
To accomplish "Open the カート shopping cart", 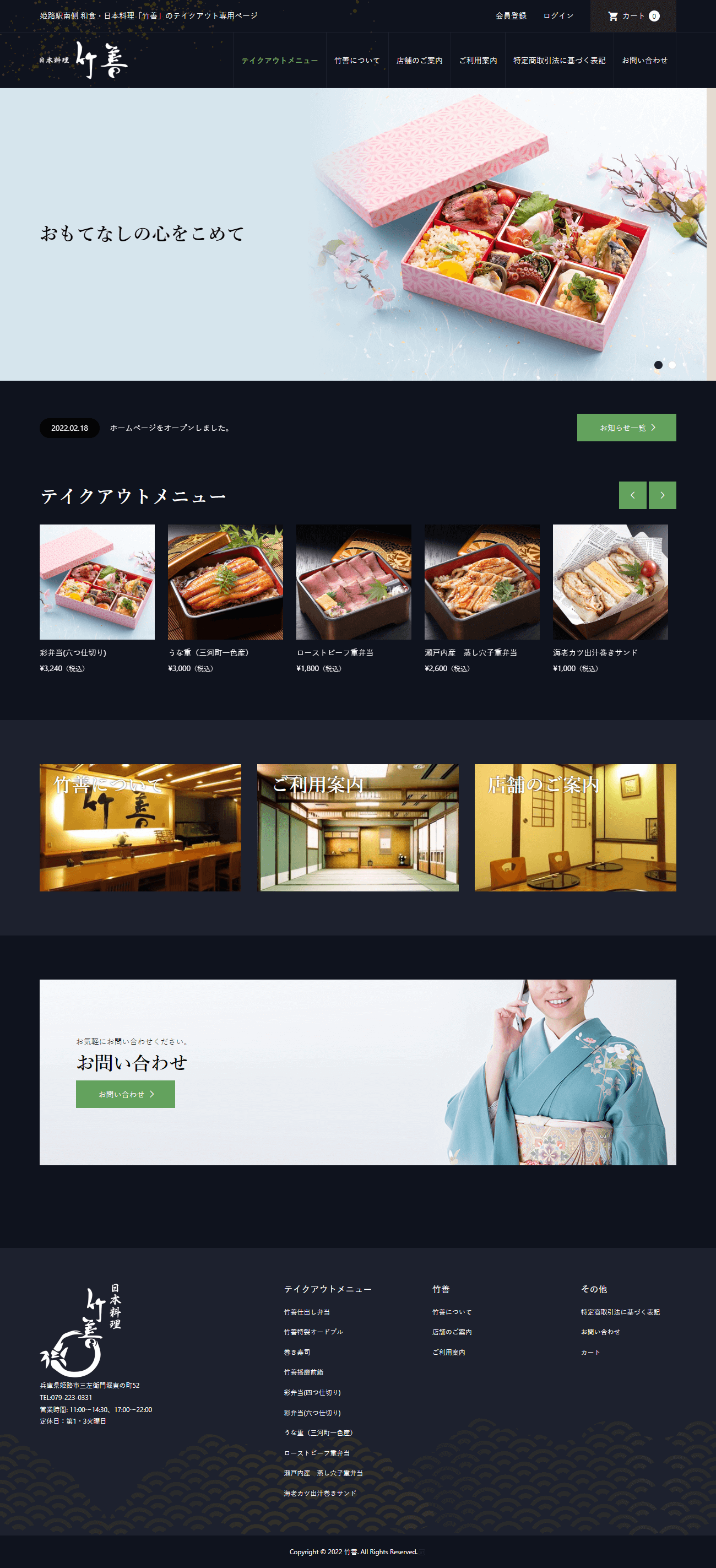I will coord(633,16).
